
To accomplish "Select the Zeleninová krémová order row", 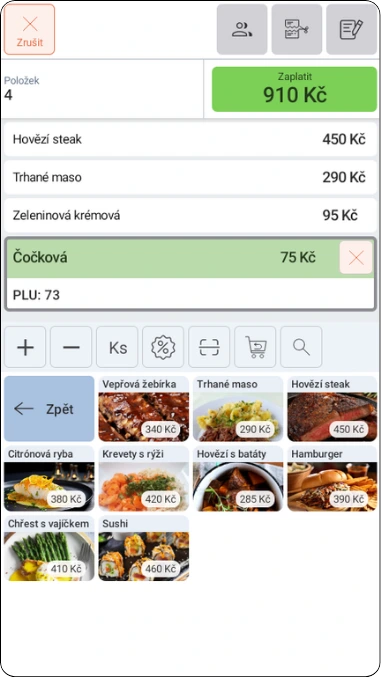I will (190, 215).
